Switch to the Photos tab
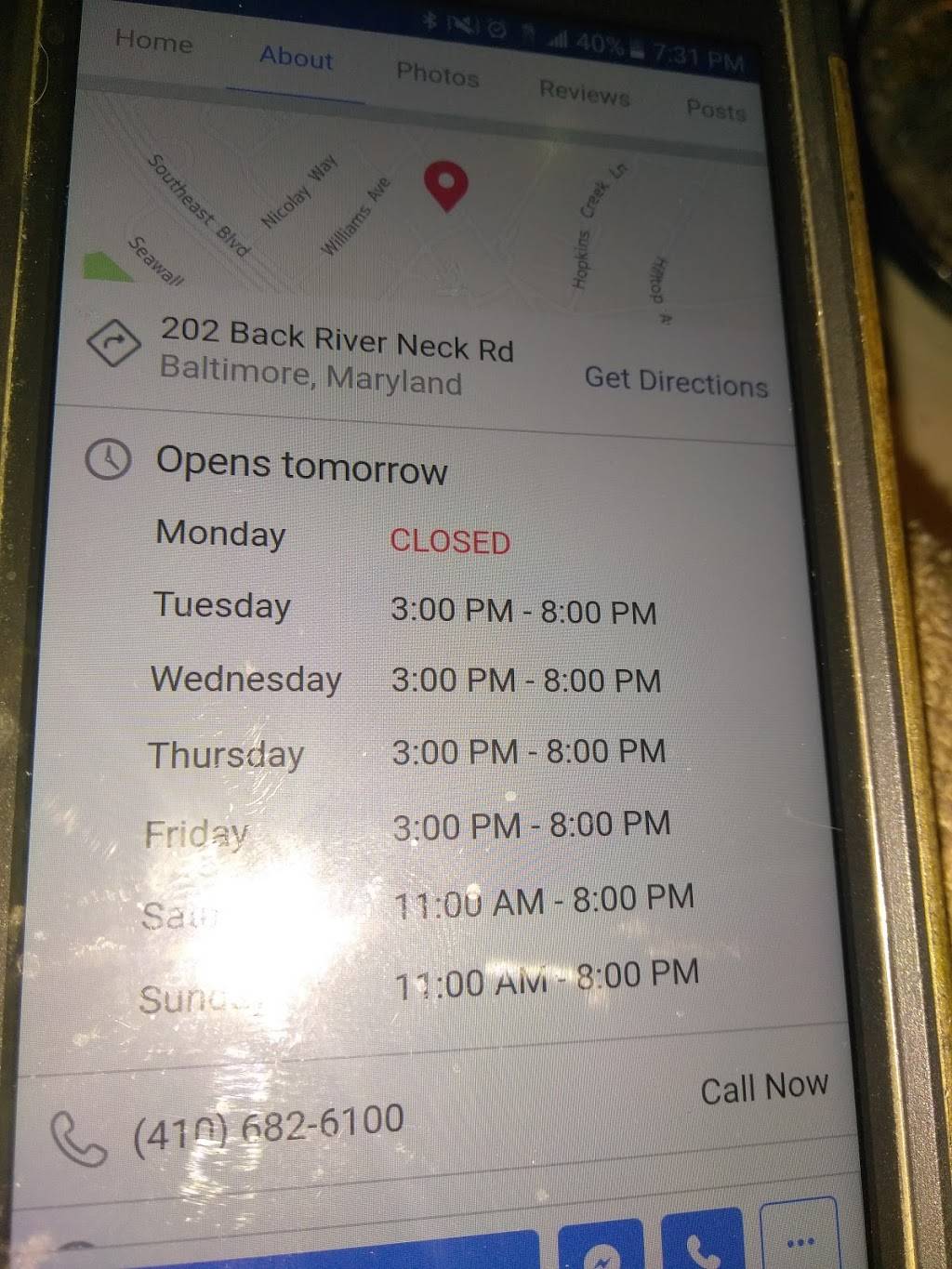The height and width of the screenshot is (1269, 952). pyautogui.click(x=437, y=73)
